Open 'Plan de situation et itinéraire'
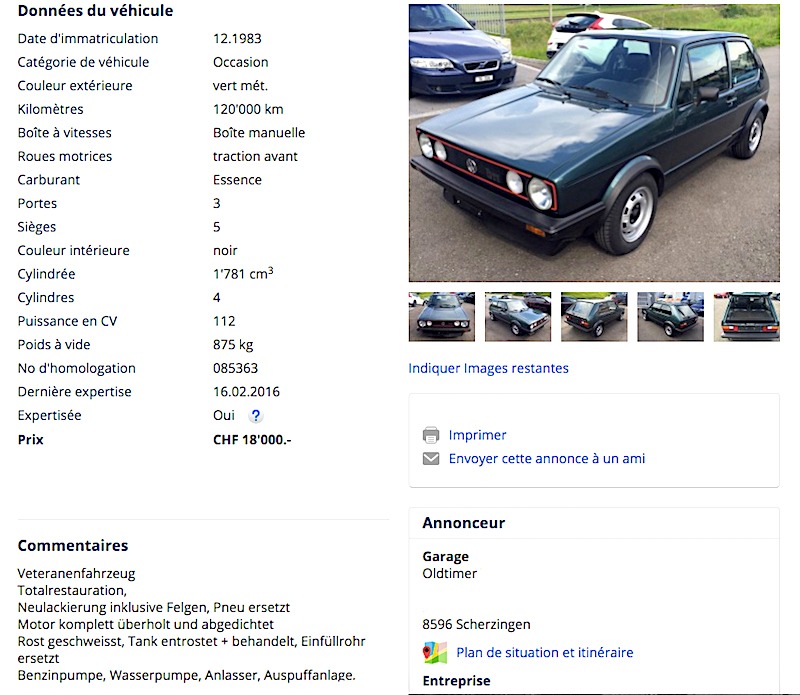The height and width of the screenshot is (695, 800). click(x=544, y=652)
